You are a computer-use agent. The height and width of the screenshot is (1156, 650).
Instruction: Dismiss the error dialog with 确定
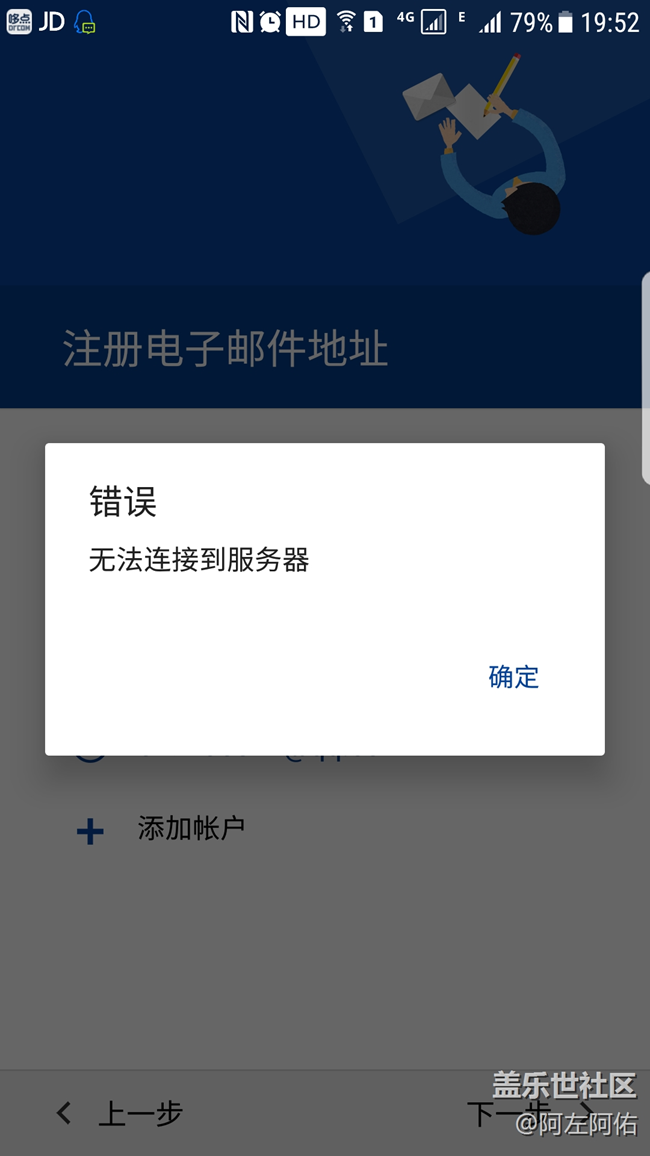[x=513, y=677]
